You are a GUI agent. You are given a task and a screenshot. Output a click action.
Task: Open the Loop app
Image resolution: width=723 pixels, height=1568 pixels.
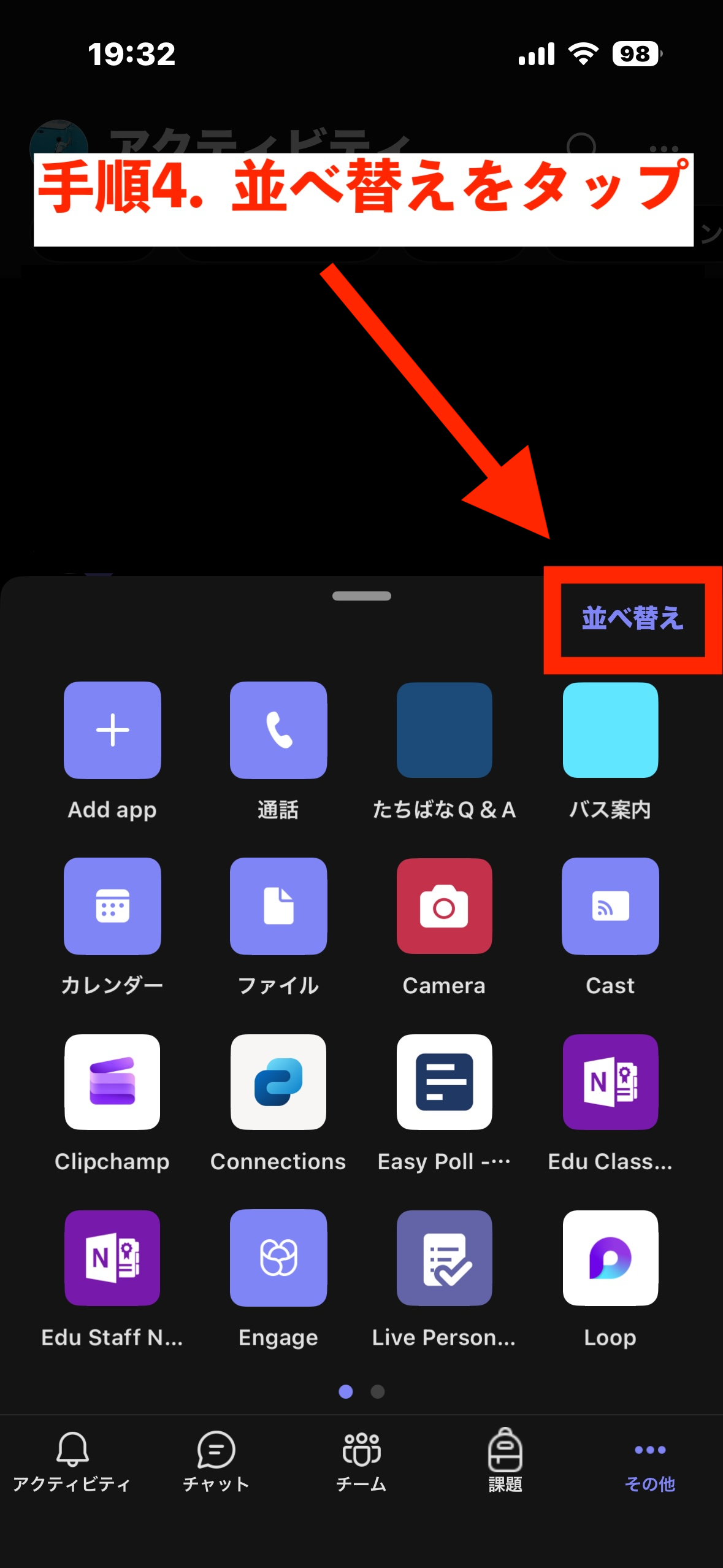(610, 1258)
